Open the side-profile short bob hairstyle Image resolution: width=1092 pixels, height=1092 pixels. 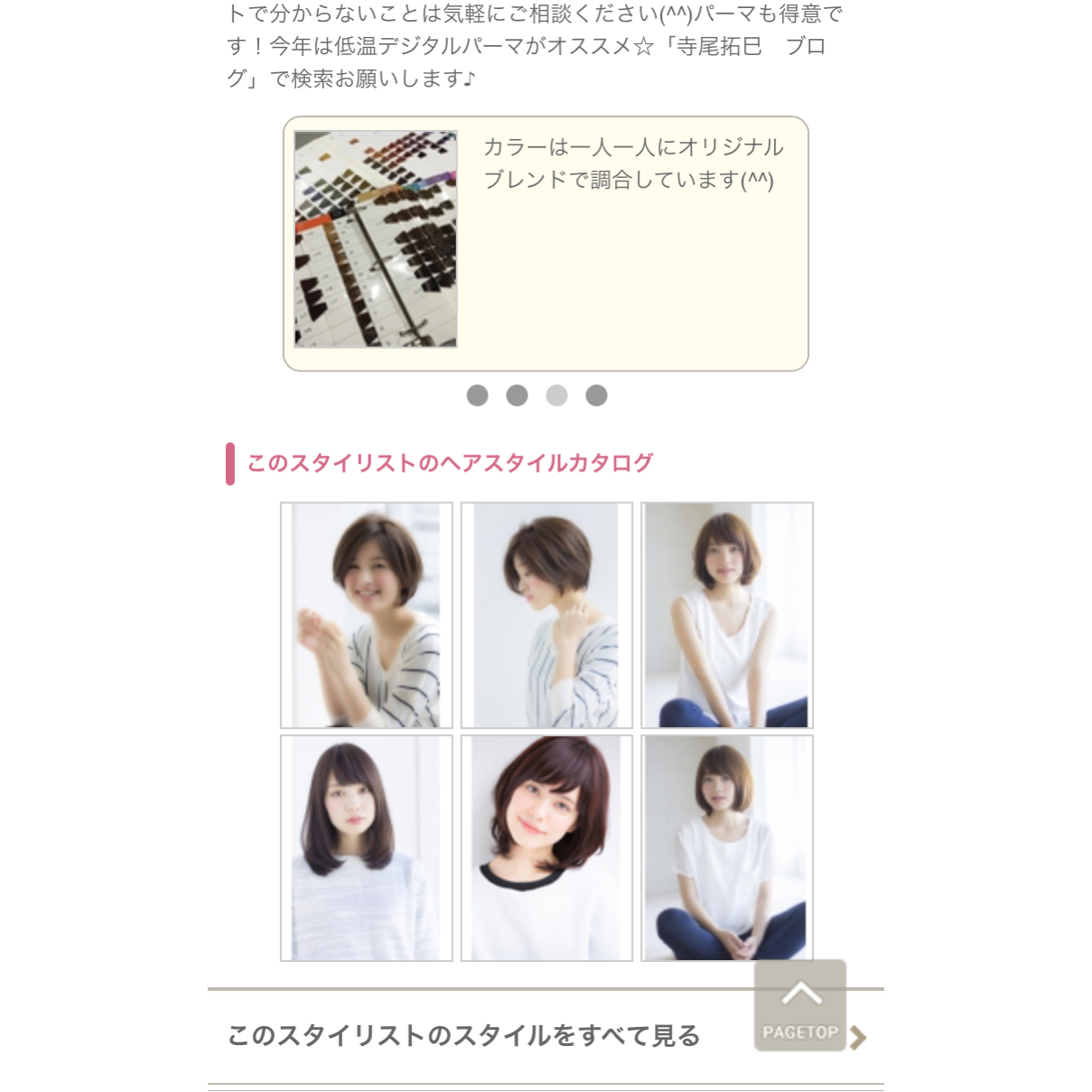click(546, 615)
